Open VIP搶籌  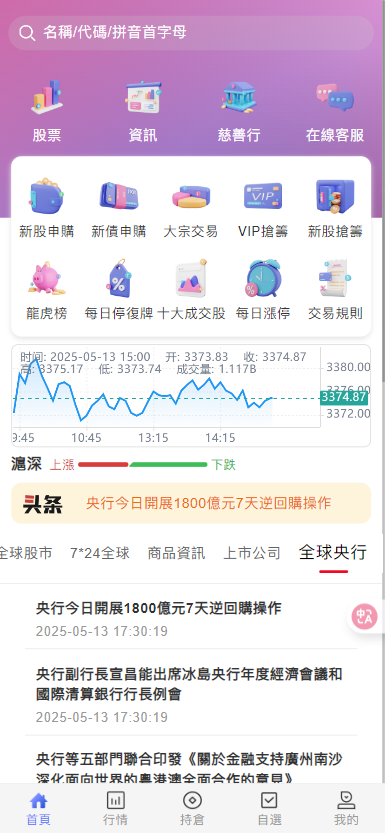tap(263, 208)
